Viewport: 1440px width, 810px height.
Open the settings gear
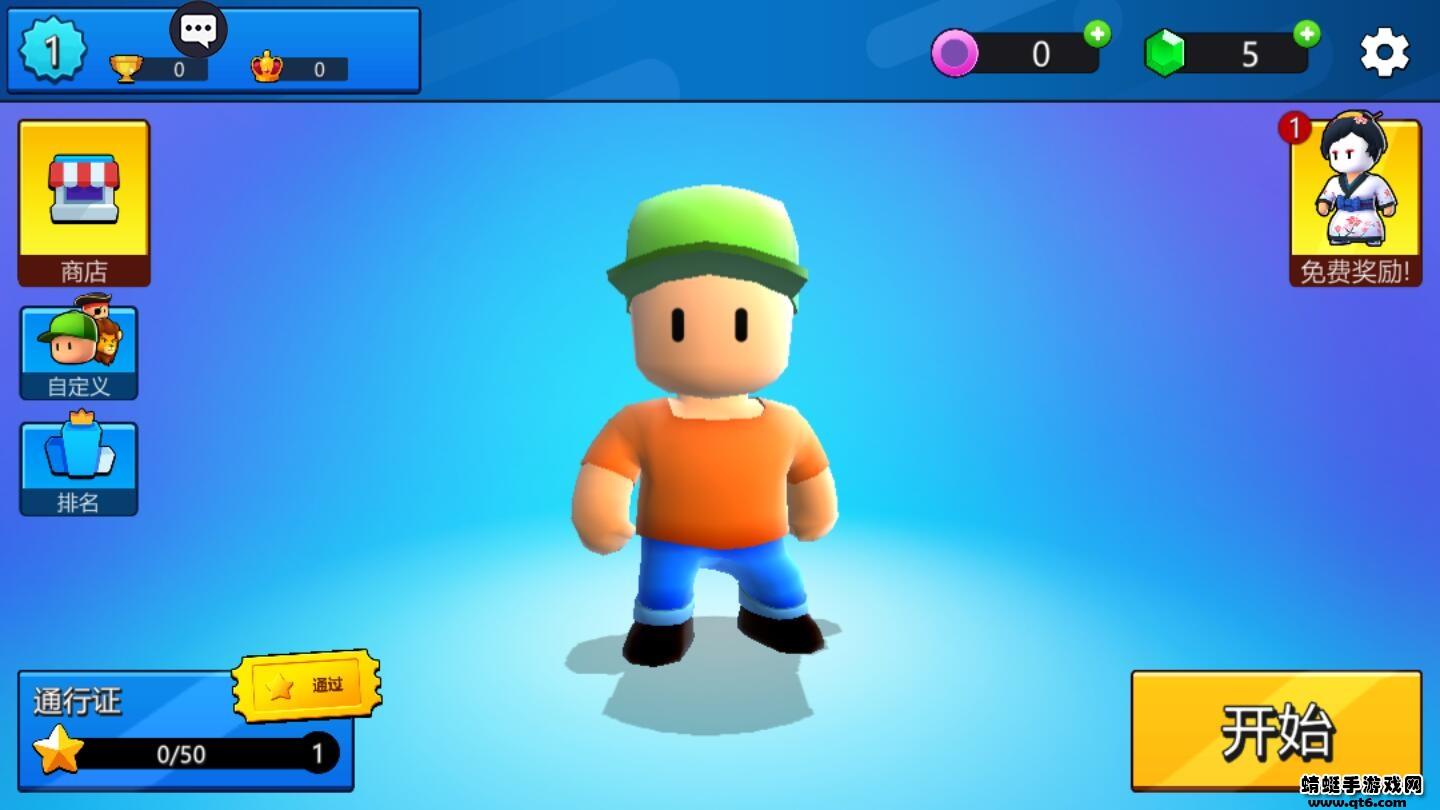point(1385,52)
